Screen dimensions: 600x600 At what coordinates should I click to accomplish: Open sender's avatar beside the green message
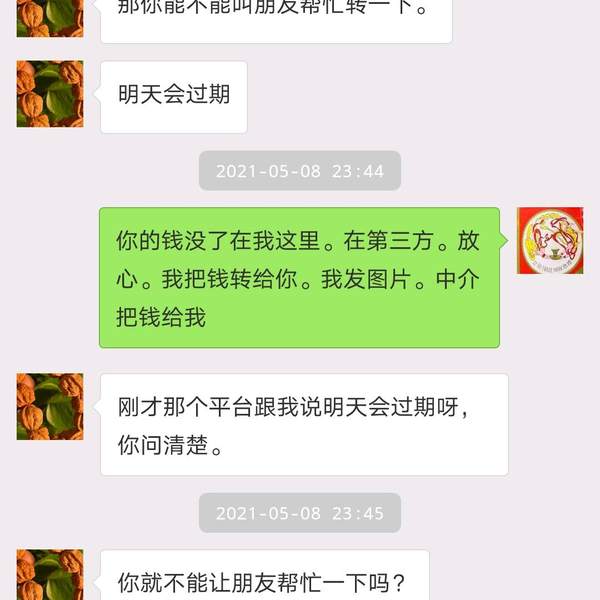point(549,241)
